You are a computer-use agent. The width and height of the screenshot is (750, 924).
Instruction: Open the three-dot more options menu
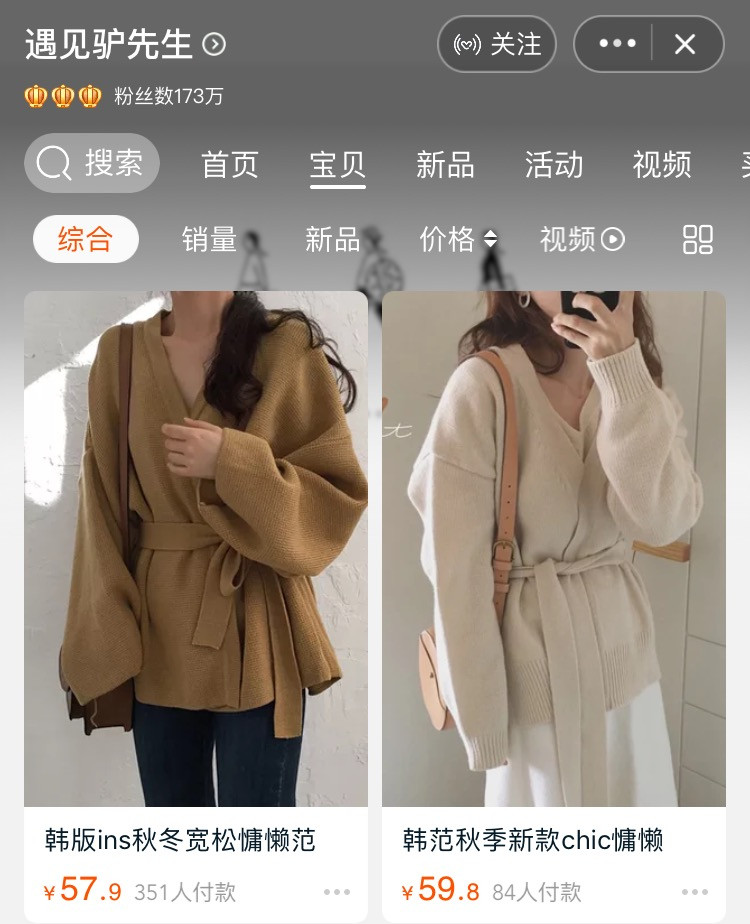(x=617, y=44)
